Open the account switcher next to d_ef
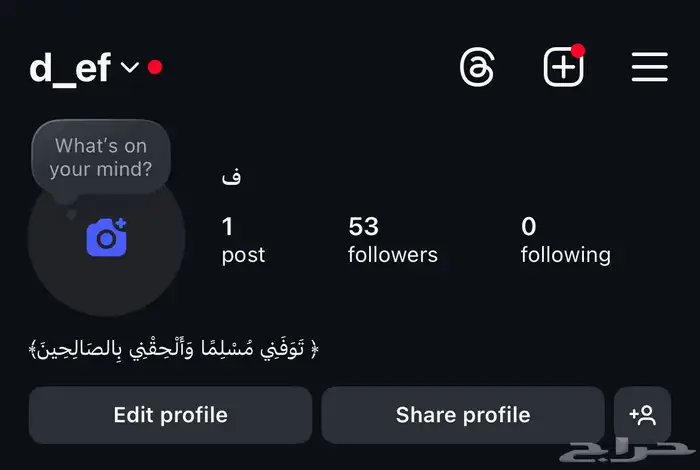This screenshot has width=700, height=470. pyautogui.click(x=129, y=68)
